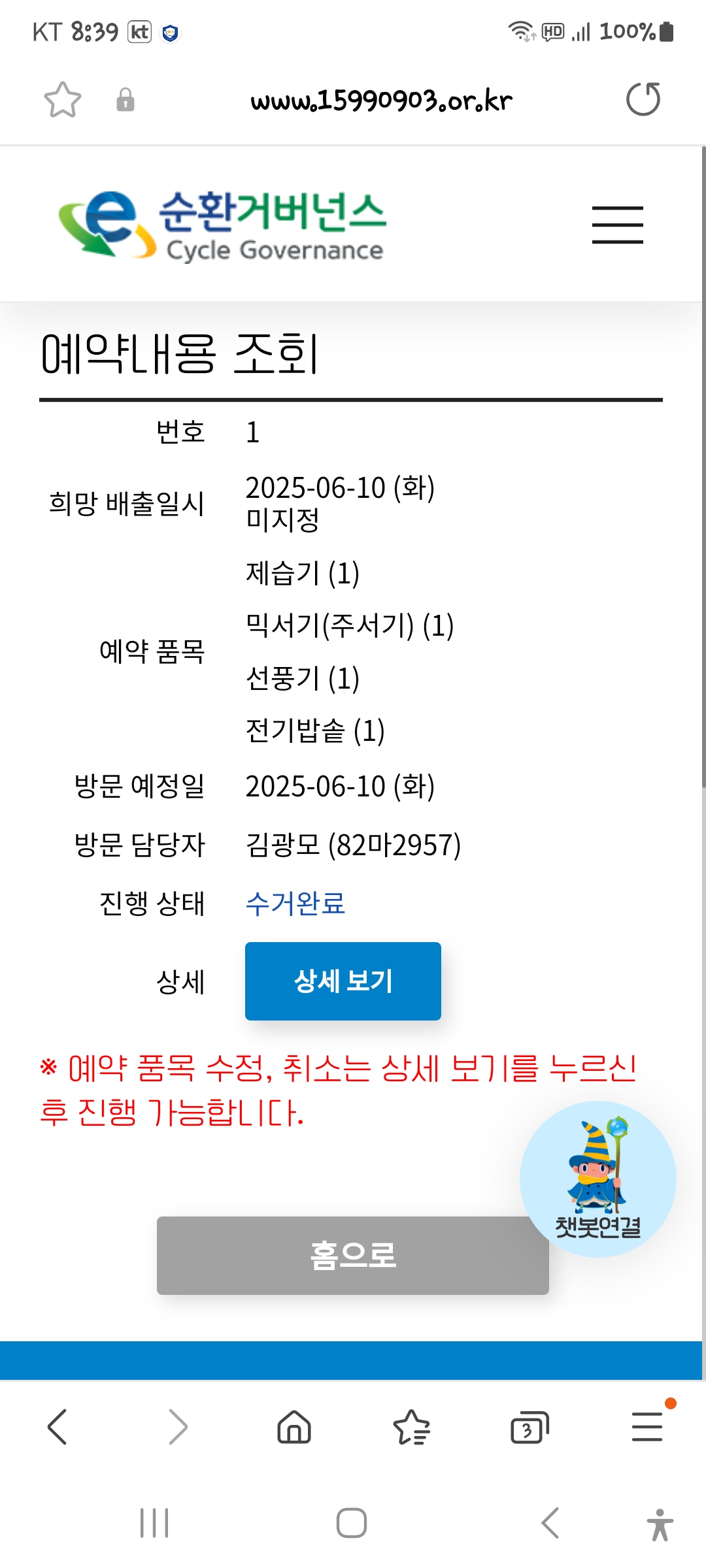Open the browser home page
The height and width of the screenshot is (1568, 706).
pos(294,1427)
